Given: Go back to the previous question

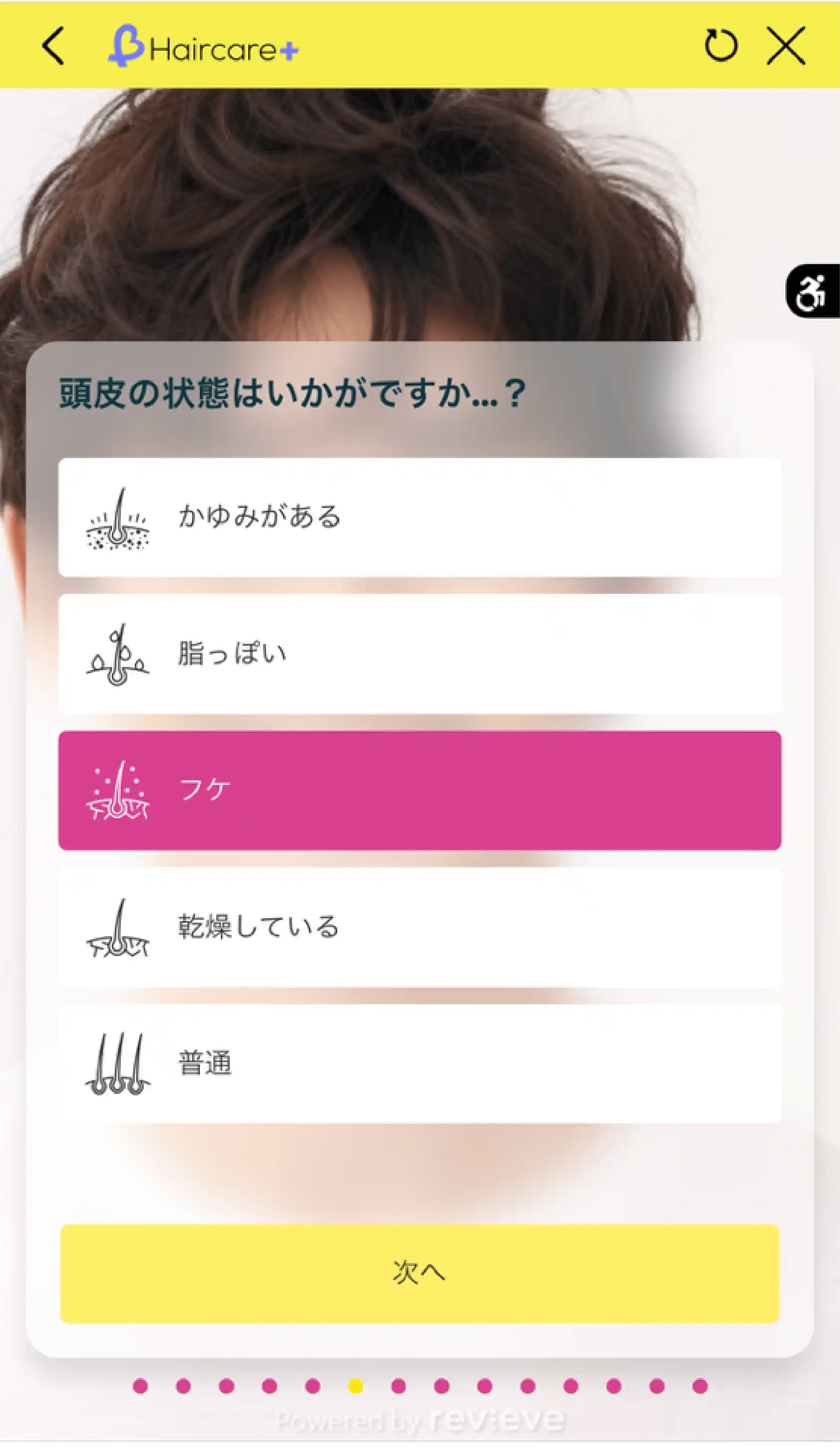Looking at the screenshot, I should (53, 46).
